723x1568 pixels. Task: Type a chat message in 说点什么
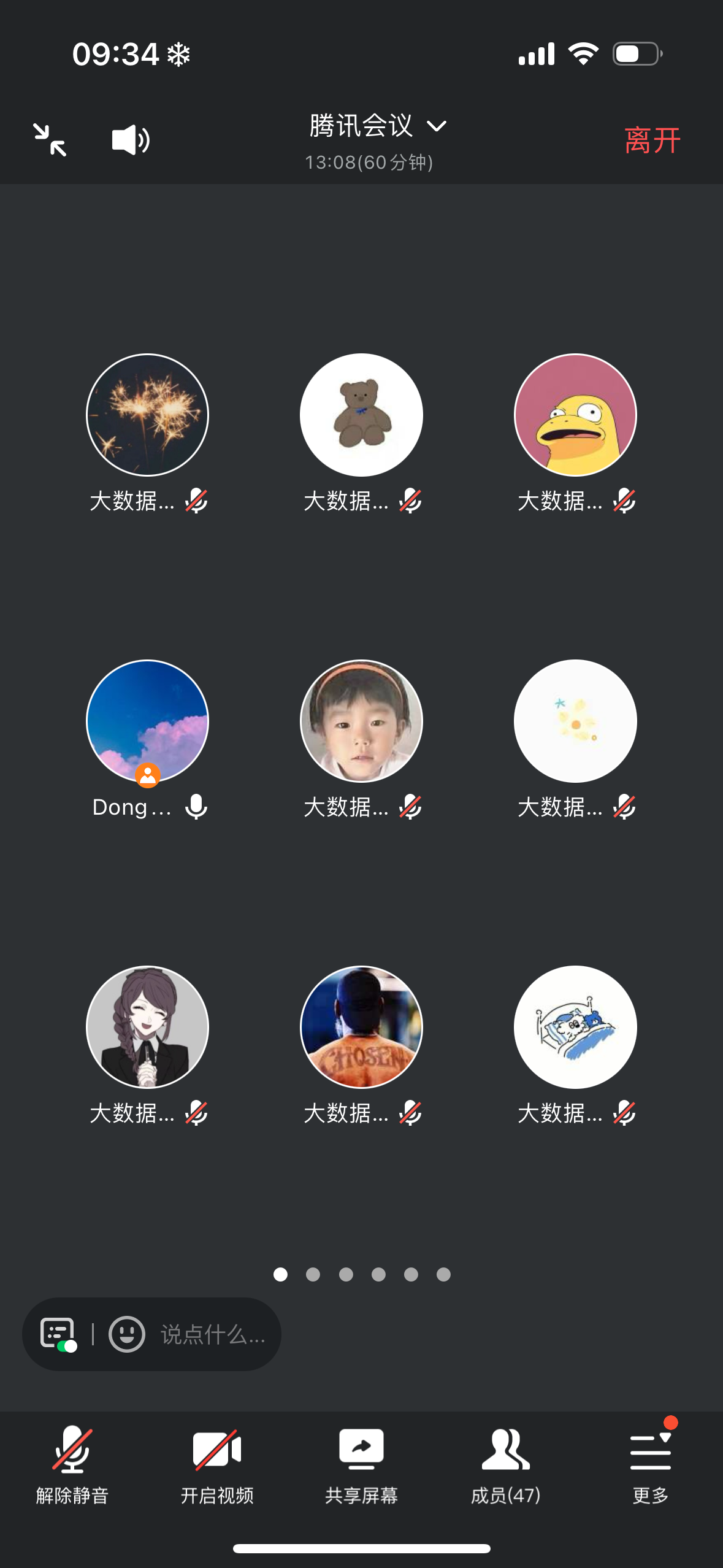click(213, 1334)
